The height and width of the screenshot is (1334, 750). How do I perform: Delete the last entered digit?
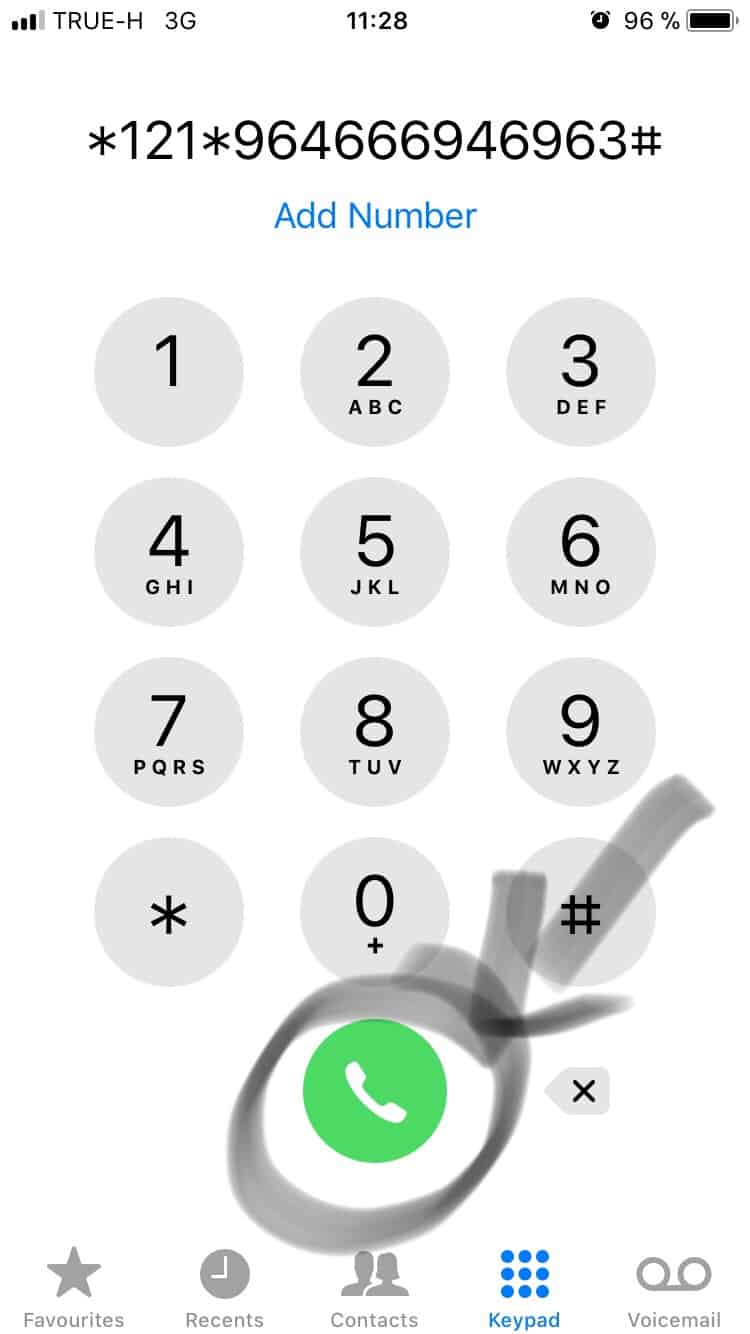tap(580, 1091)
